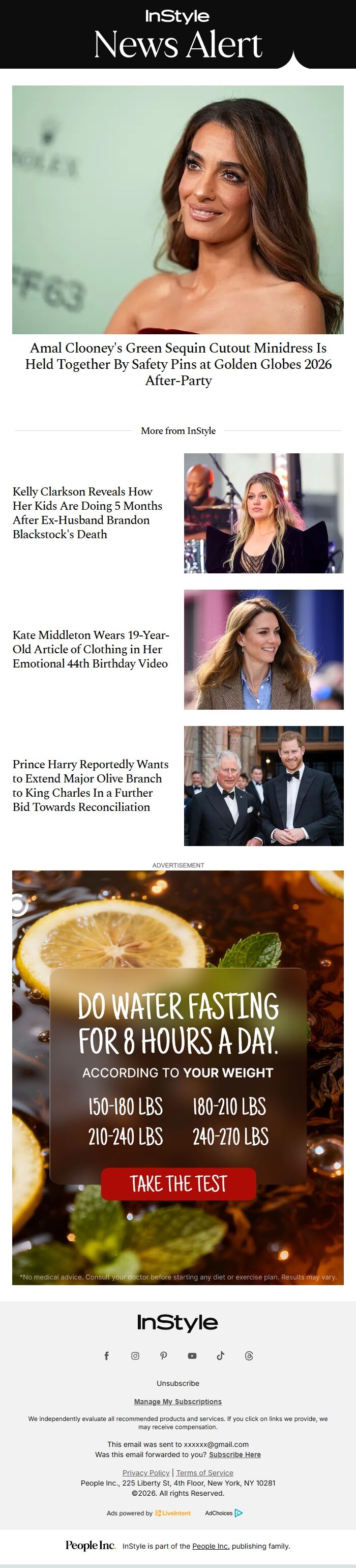Read the Kelly Clarkson kids story
The height and width of the screenshot is (1568, 356).
pyautogui.click(x=87, y=512)
